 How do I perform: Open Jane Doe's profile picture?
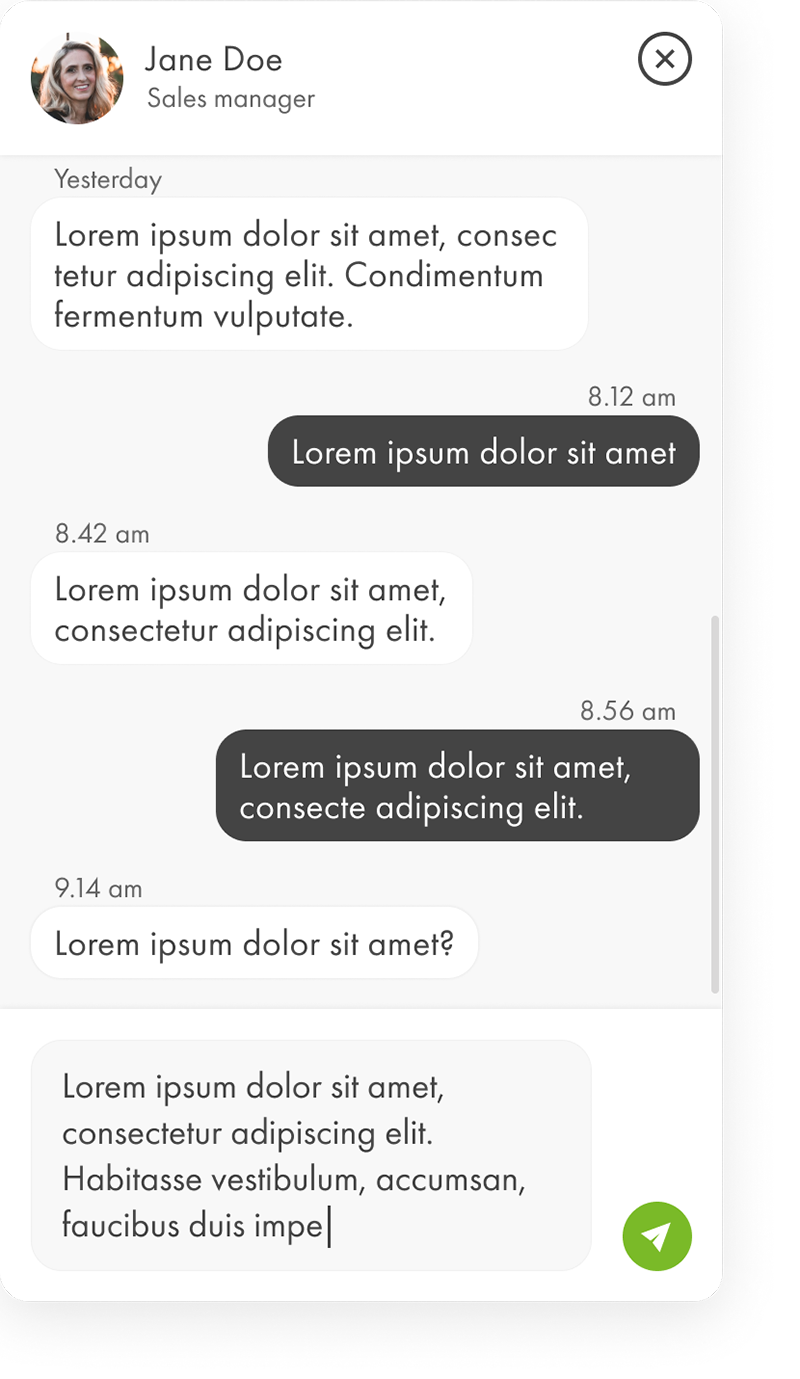(x=77, y=78)
